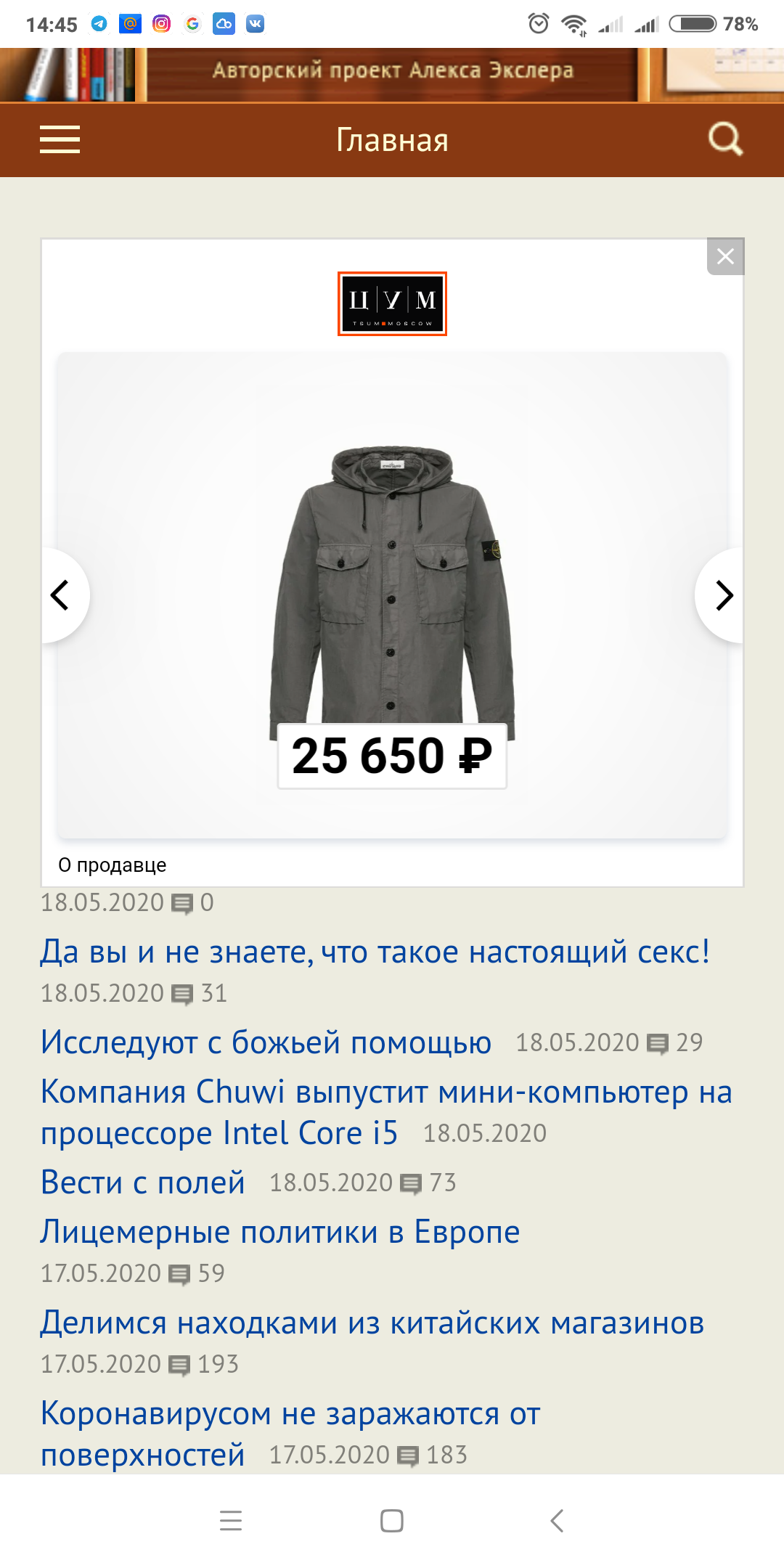Open the site search
Viewport: 784px width, 1568px height.
click(724, 139)
